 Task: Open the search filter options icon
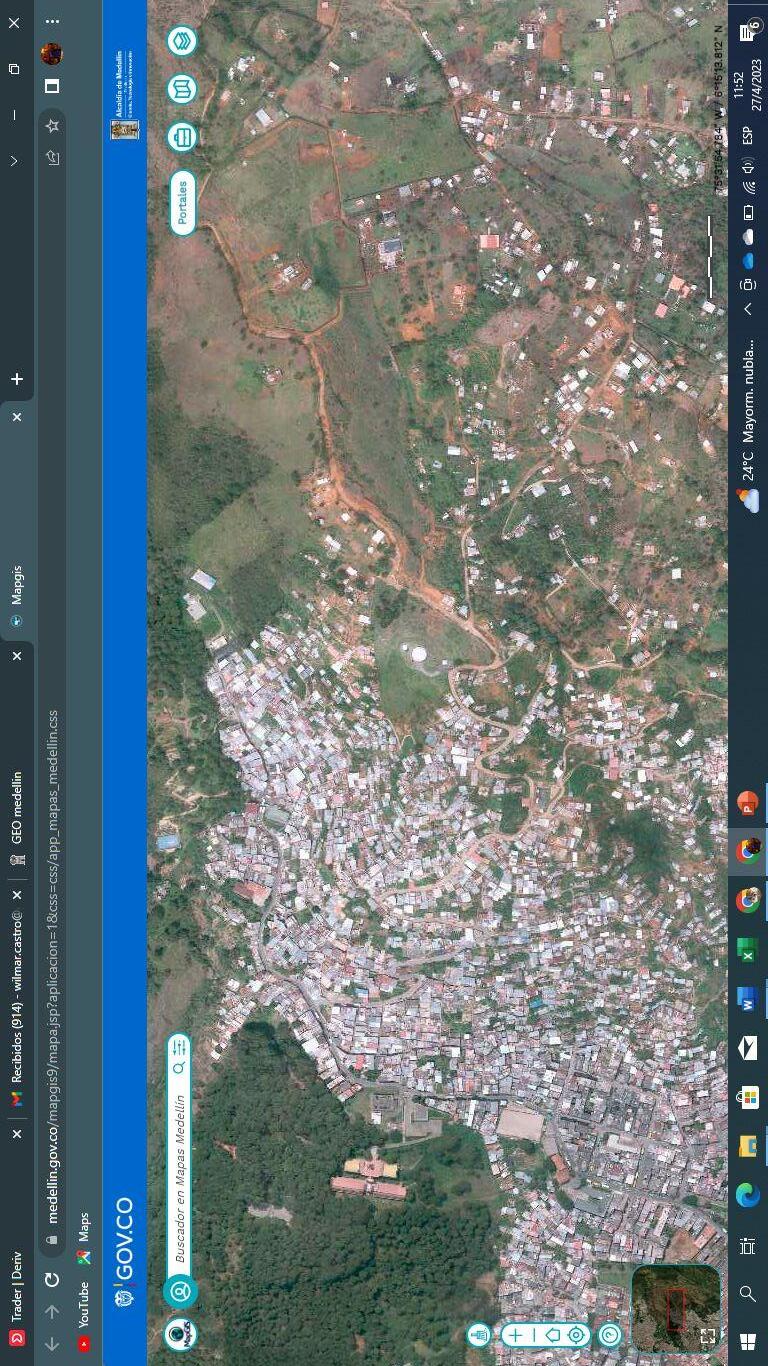(179, 1047)
